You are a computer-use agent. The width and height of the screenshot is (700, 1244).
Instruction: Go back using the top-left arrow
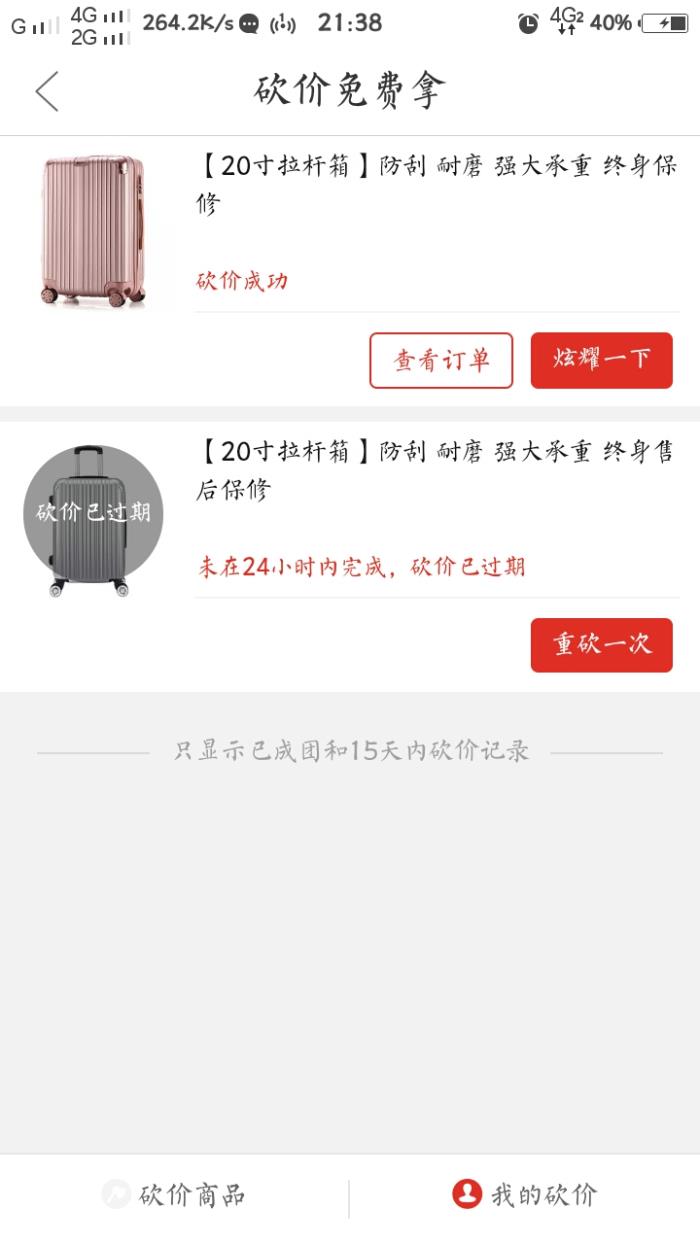[47, 91]
